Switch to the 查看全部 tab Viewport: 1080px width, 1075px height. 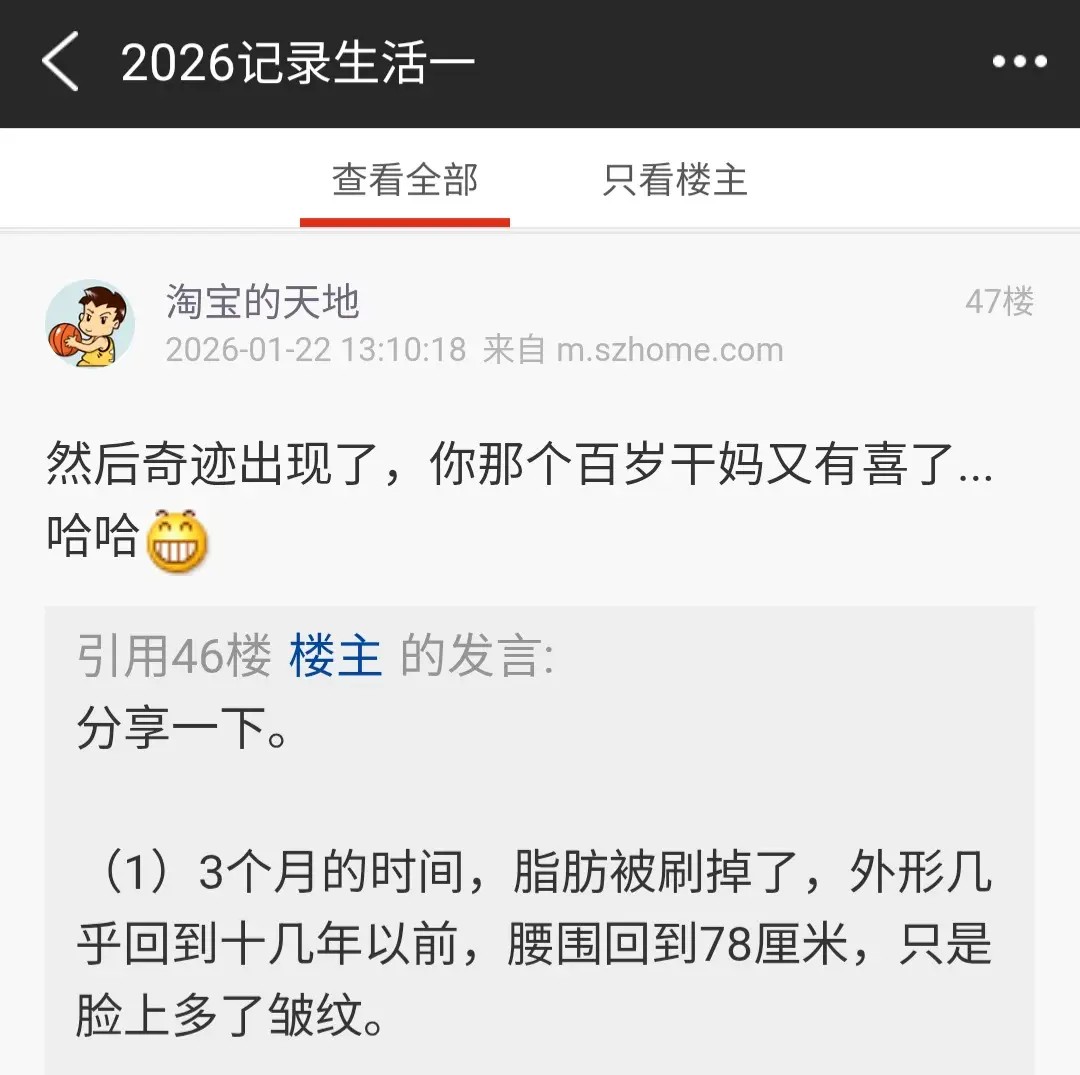(x=405, y=180)
